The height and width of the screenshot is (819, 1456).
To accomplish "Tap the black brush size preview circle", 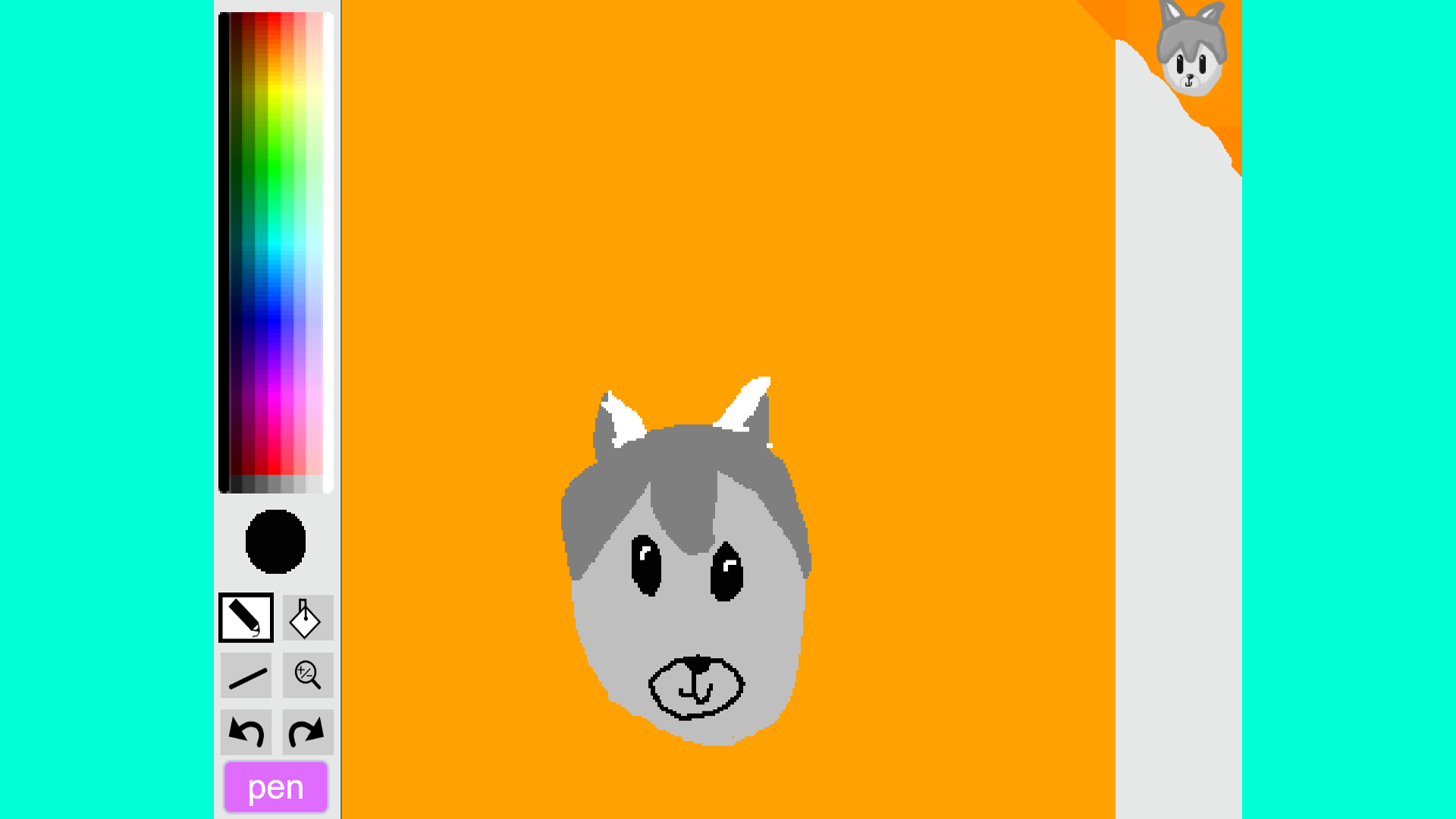I will coord(276,541).
